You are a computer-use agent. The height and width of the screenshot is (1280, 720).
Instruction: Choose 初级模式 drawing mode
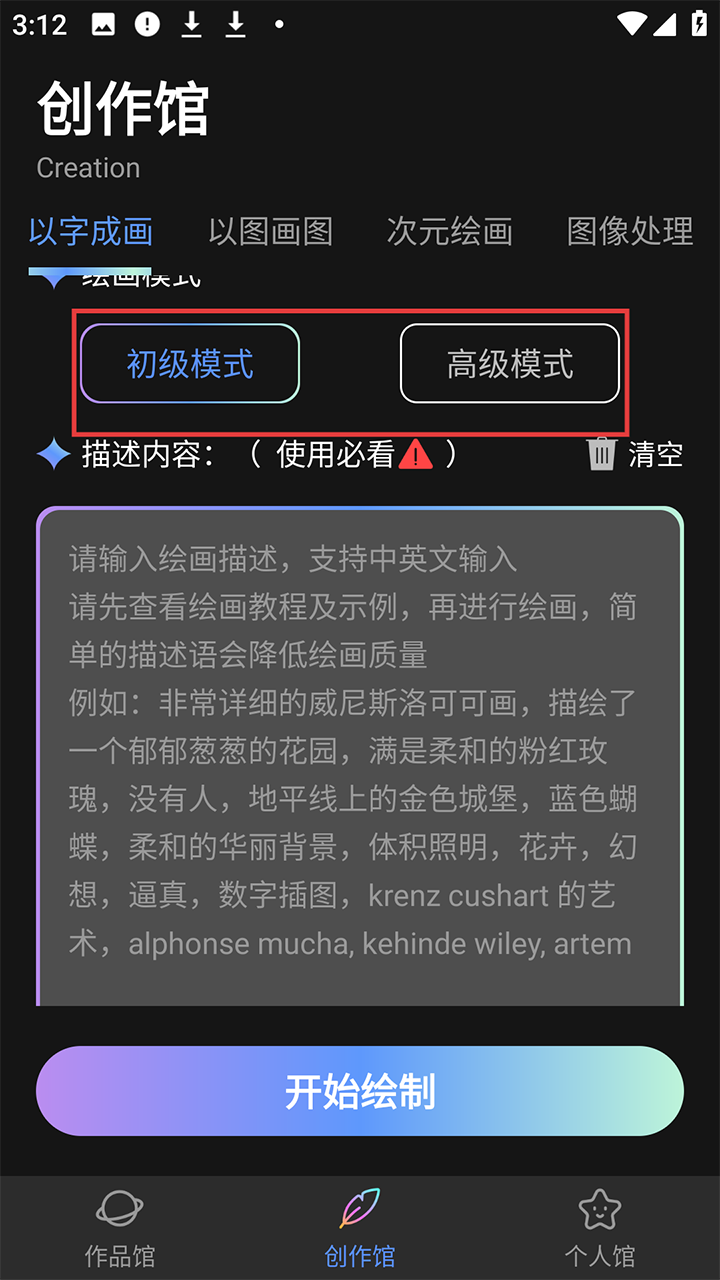(190, 364)
